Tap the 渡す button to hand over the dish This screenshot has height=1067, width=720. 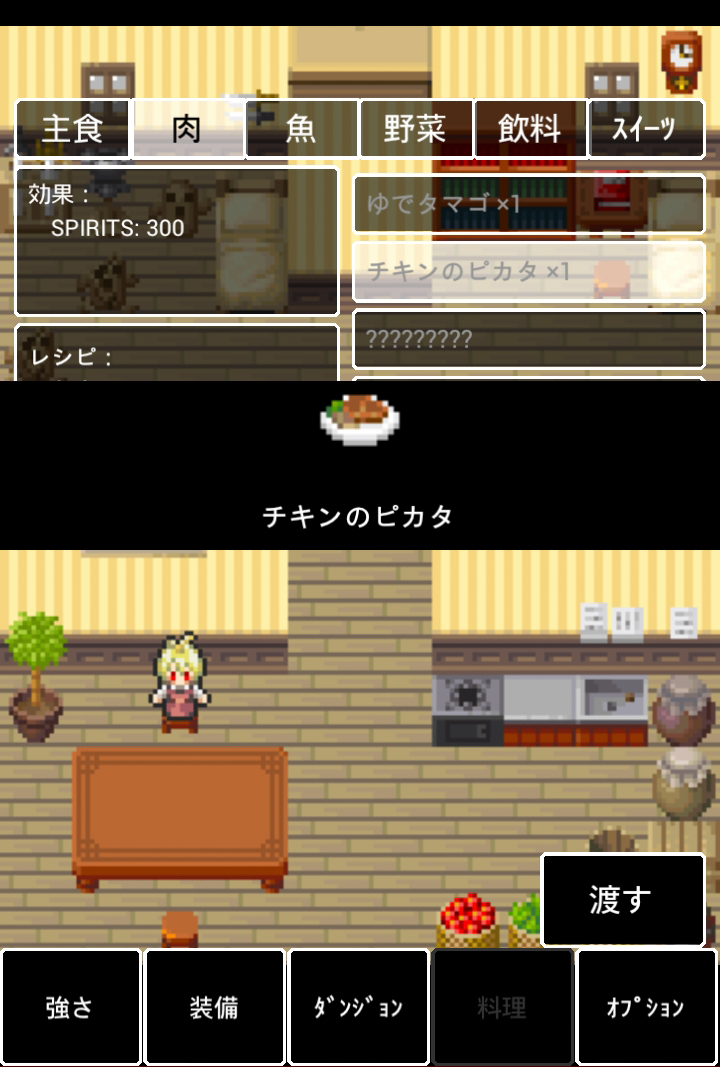point(623,900)
